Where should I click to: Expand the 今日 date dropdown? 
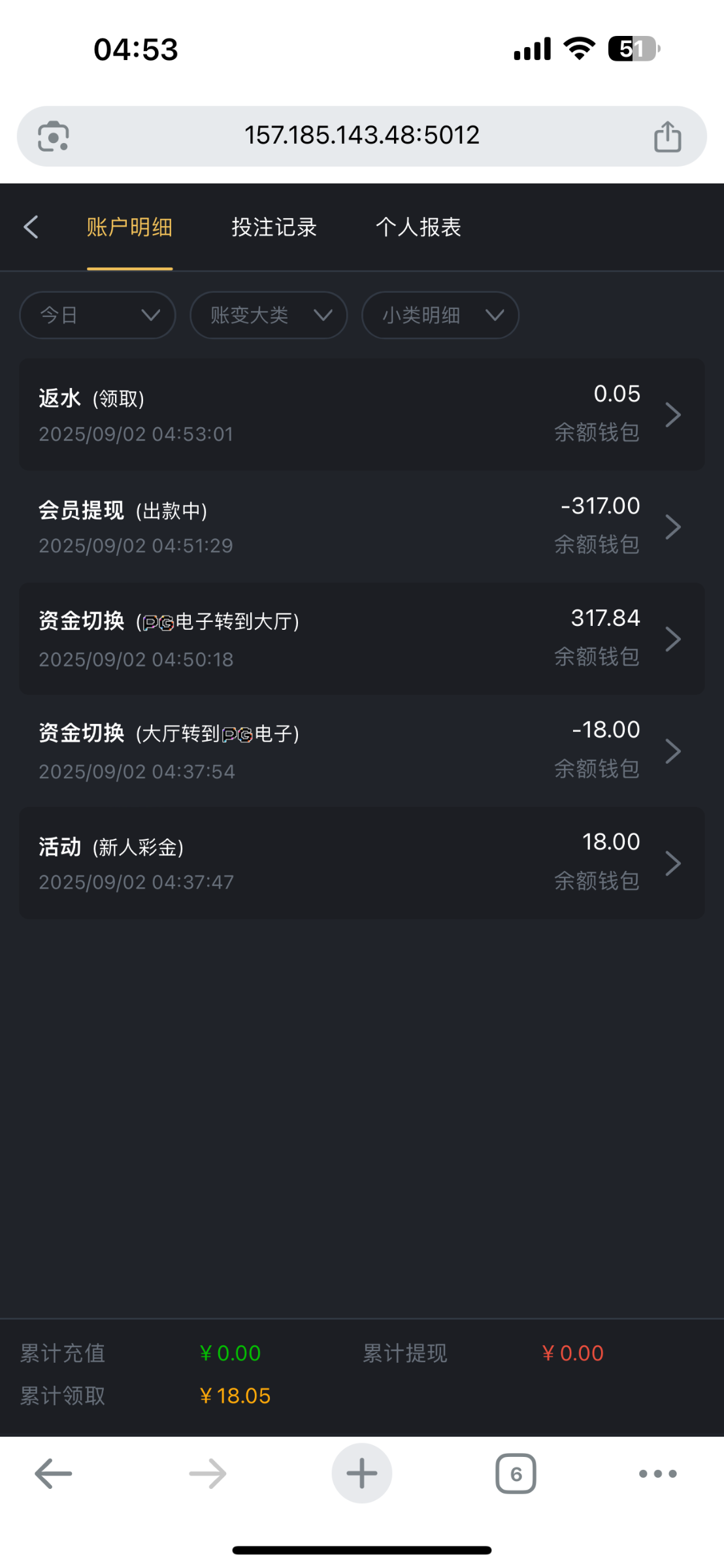98,316
